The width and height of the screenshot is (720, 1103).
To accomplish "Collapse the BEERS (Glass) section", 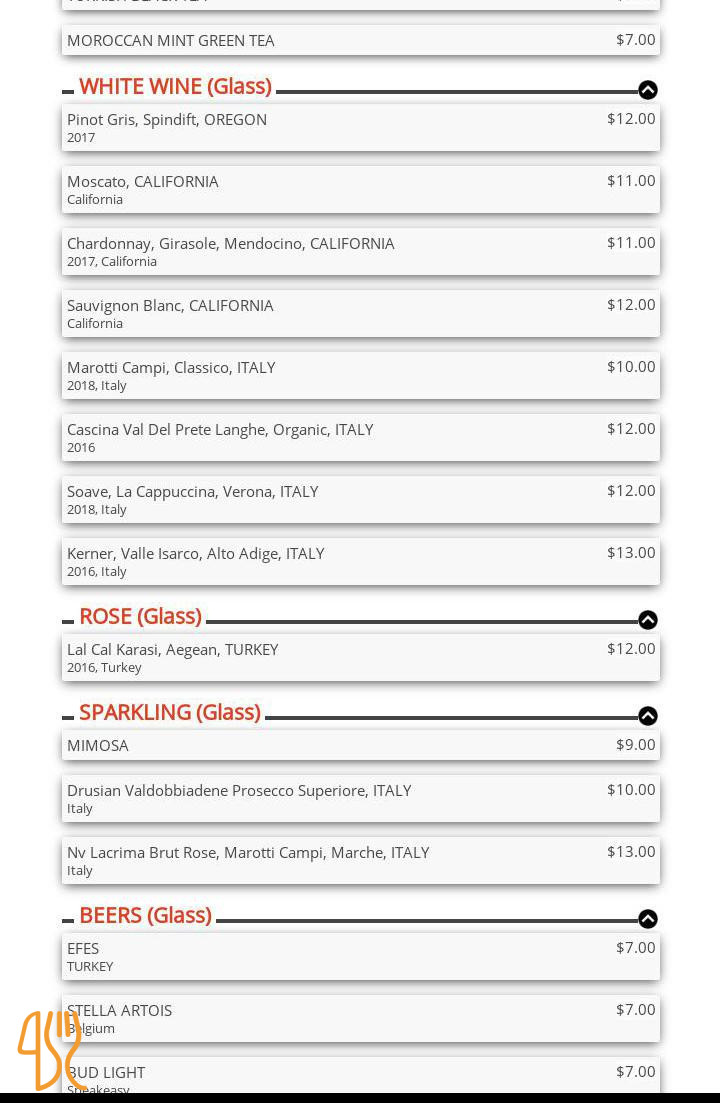I will [x=648, y=919].
